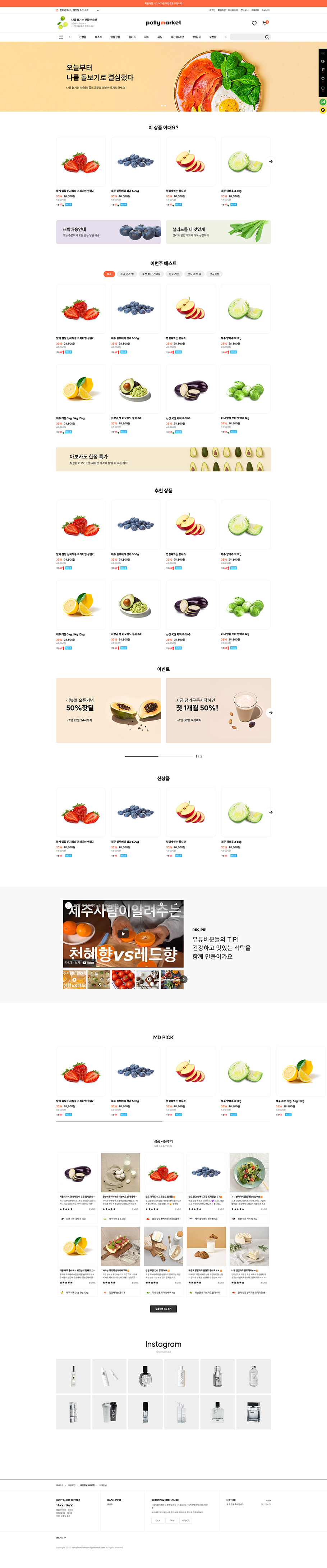Viewport: 327px width, 1568px height.
Task: Select the 건강식품 filter chip
Action: coord(215,274)
